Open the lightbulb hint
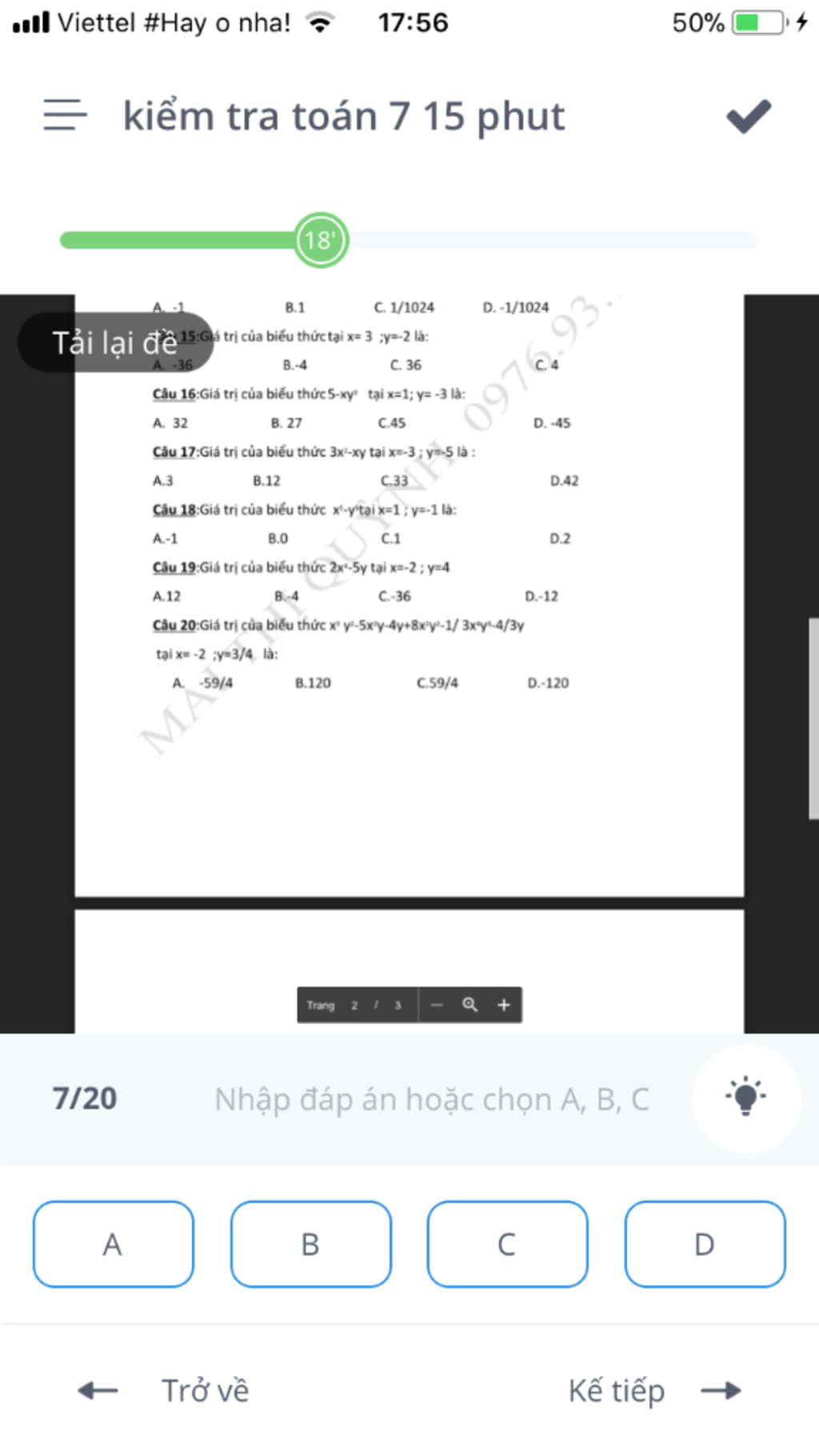The width and height of the screenshot is (819, 1456). (x=745, y=1098)
